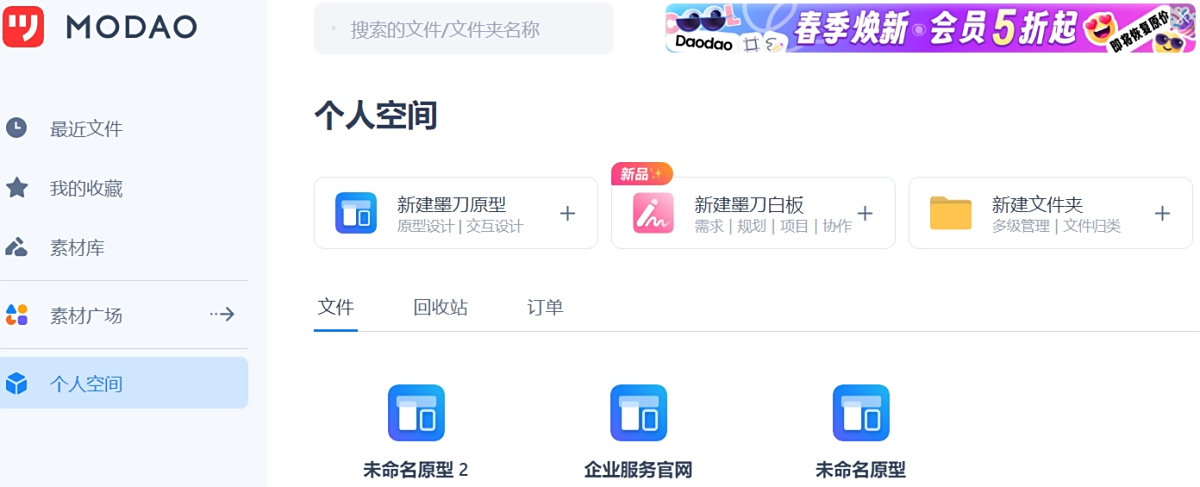The height and width of the screenshot is (487, 1200).
Task: Create a new 墨刀白板
Action: (753, 213)
